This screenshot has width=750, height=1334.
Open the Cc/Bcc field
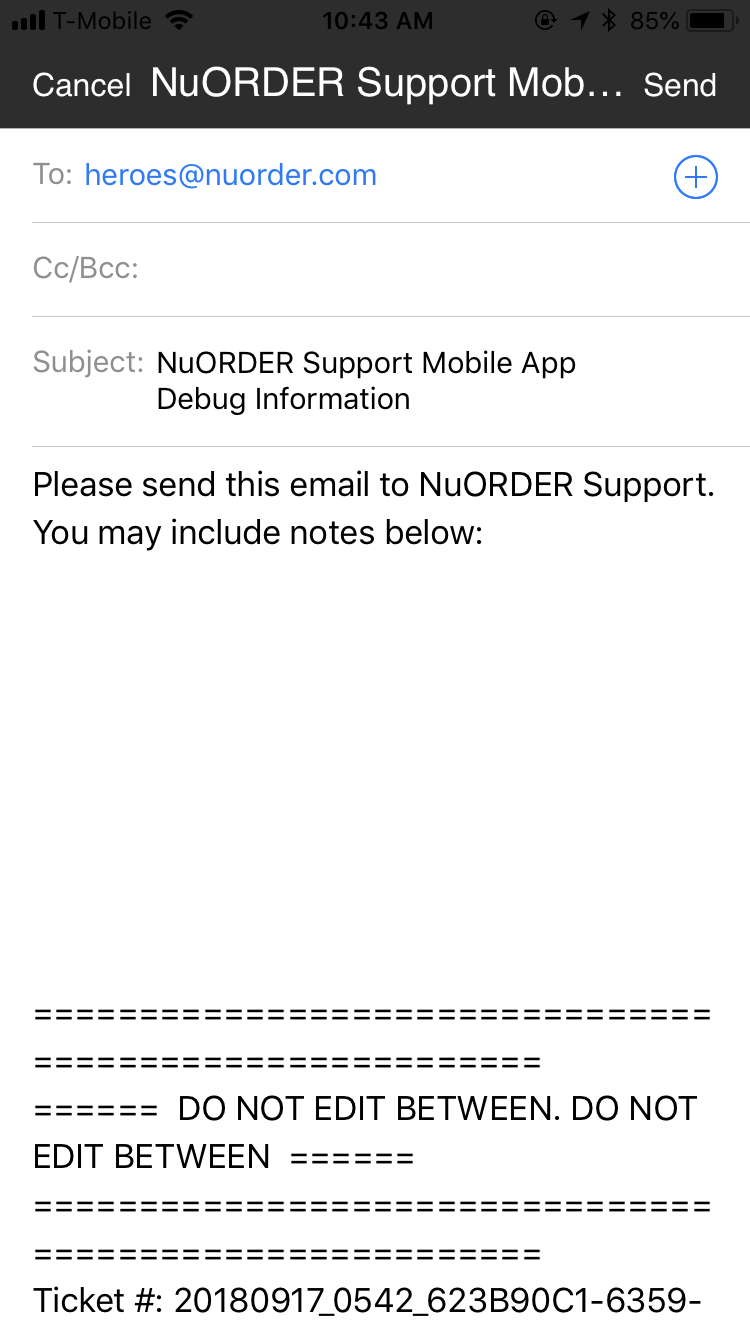(x=391, y=269)
